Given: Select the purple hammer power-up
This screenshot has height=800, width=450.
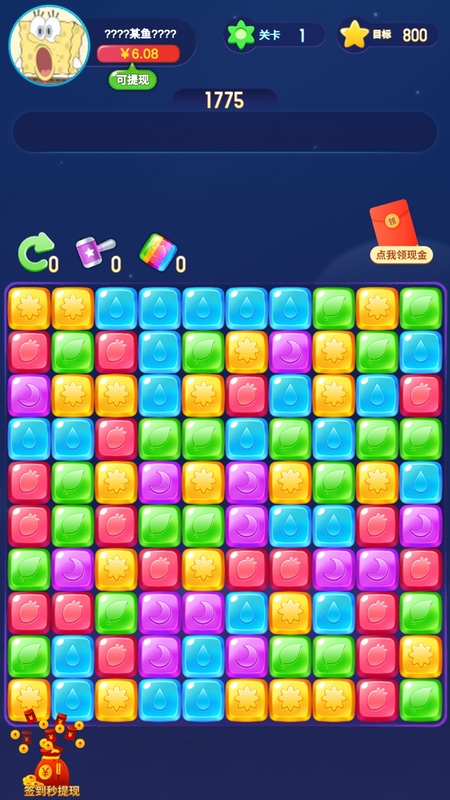Looking at the screenshot, I should [x=95, y=252].
